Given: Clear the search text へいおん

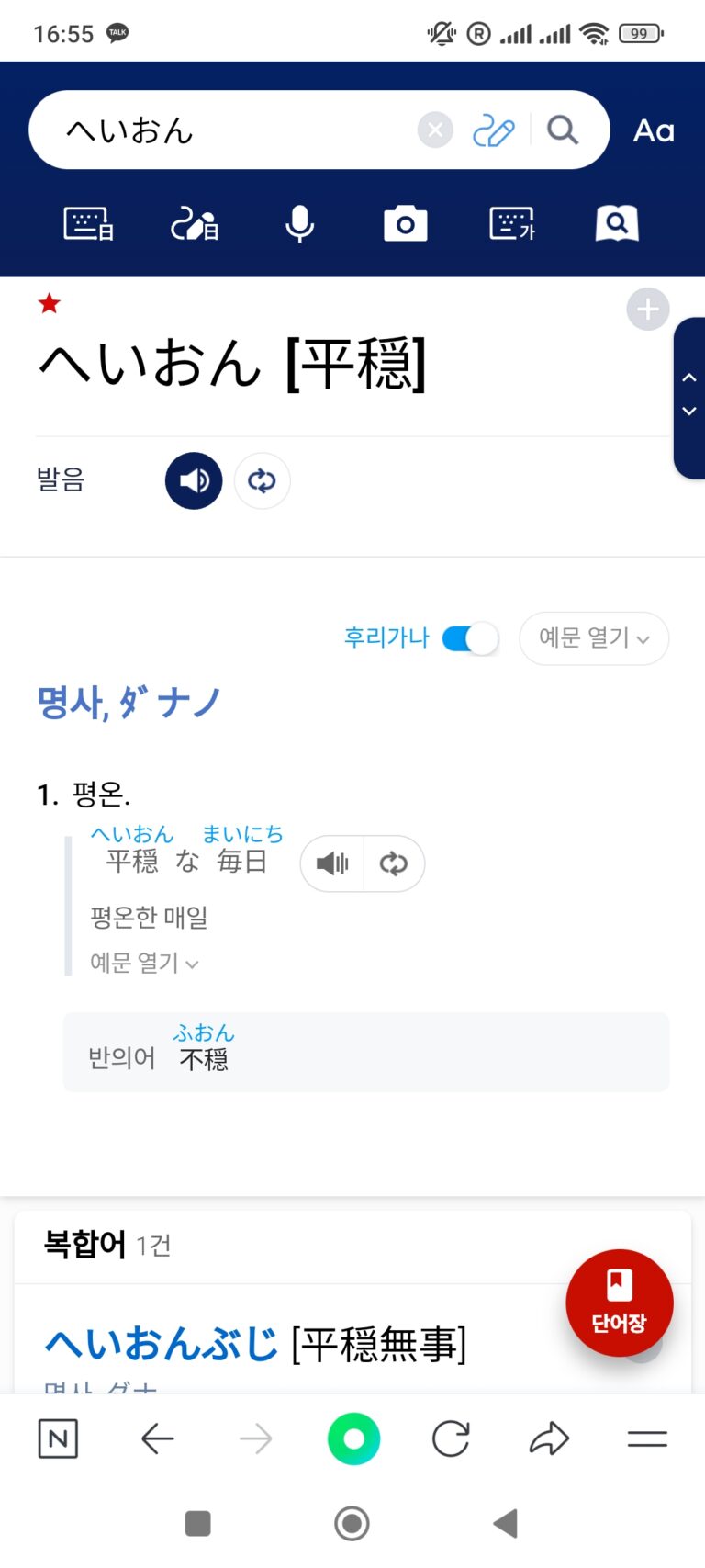Looking at the screenshot, I should pos(435,130).
